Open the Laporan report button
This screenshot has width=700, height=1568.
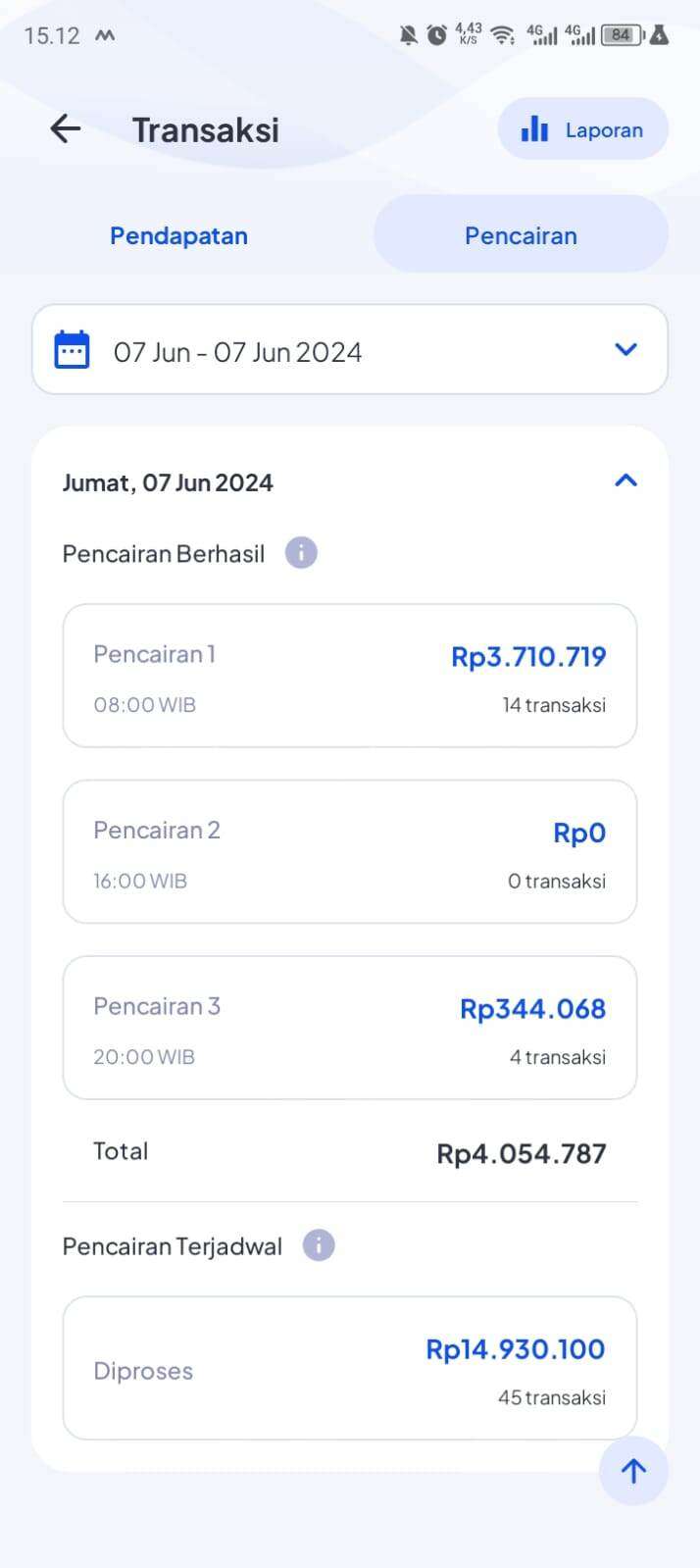[582, 129]
